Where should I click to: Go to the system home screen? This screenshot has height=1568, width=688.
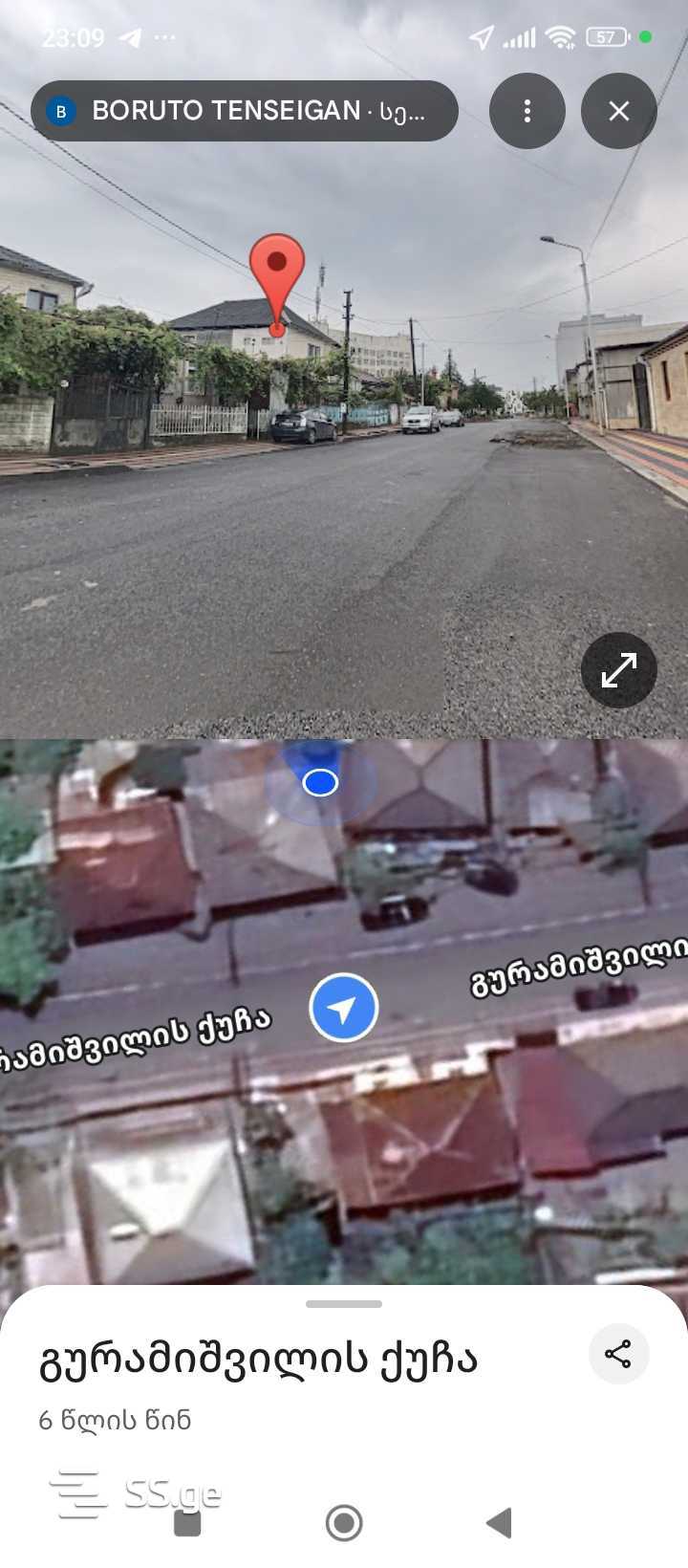(x=344, y=1522)
